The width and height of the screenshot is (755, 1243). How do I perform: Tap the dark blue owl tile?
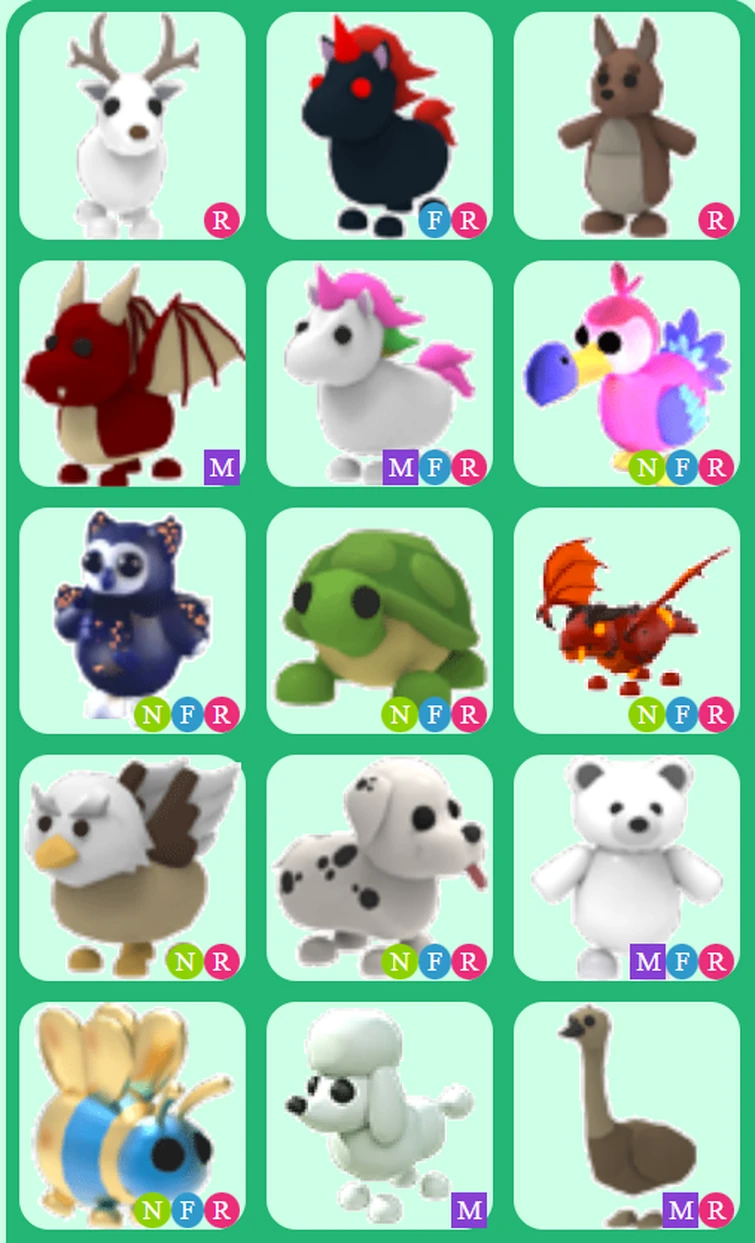pyautogui.click(x=132, y=620)
